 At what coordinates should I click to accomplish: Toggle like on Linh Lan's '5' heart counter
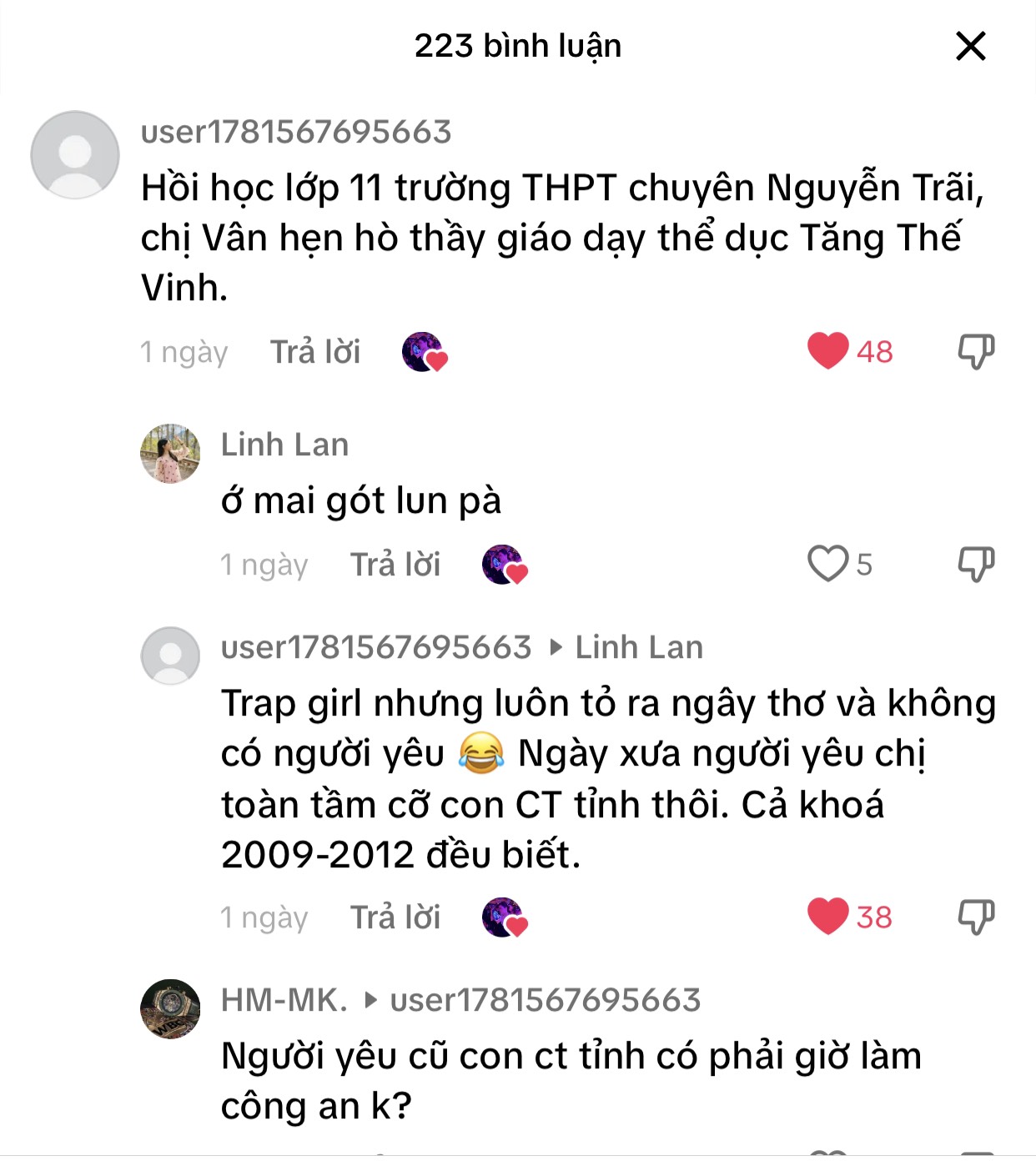click(x=827, y=565)
